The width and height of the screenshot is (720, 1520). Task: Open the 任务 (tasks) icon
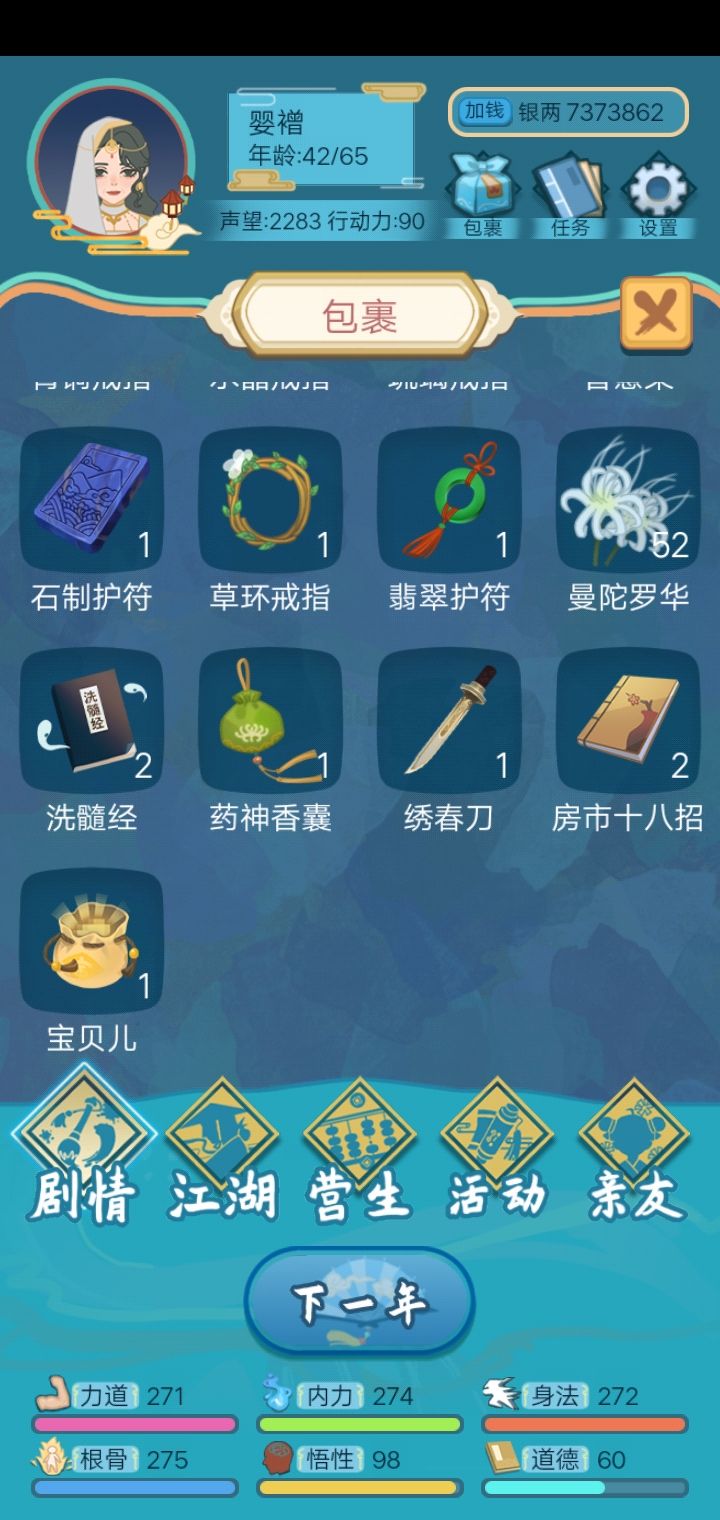(x=570, y=195)
